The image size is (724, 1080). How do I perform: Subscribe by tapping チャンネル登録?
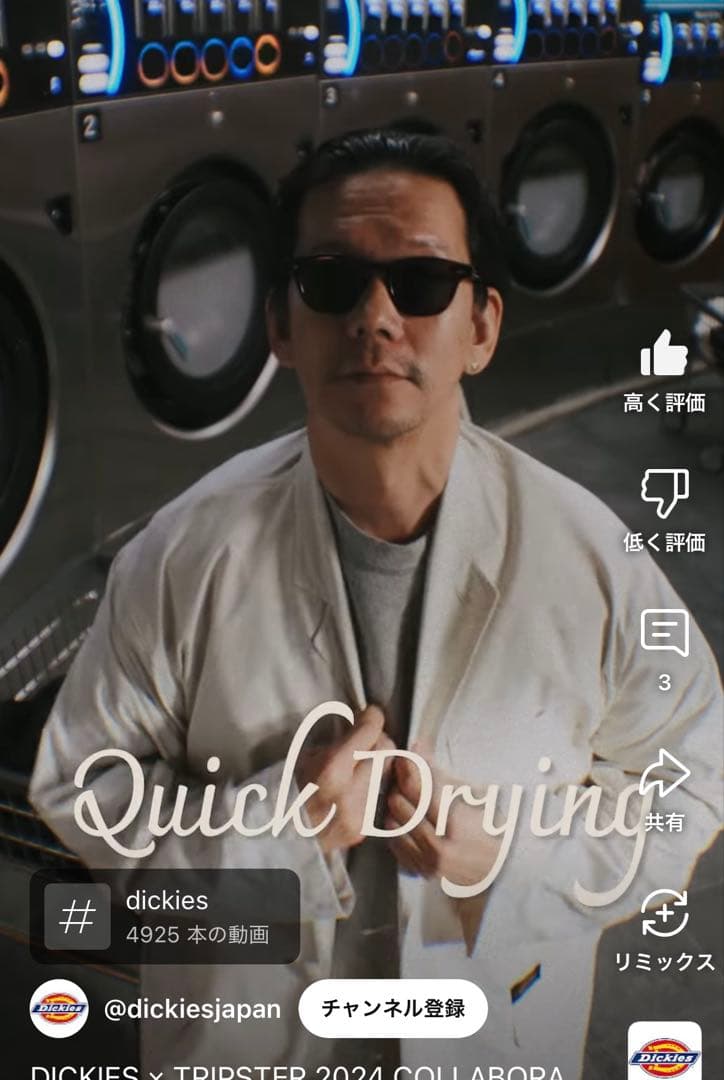[395, 1010]
